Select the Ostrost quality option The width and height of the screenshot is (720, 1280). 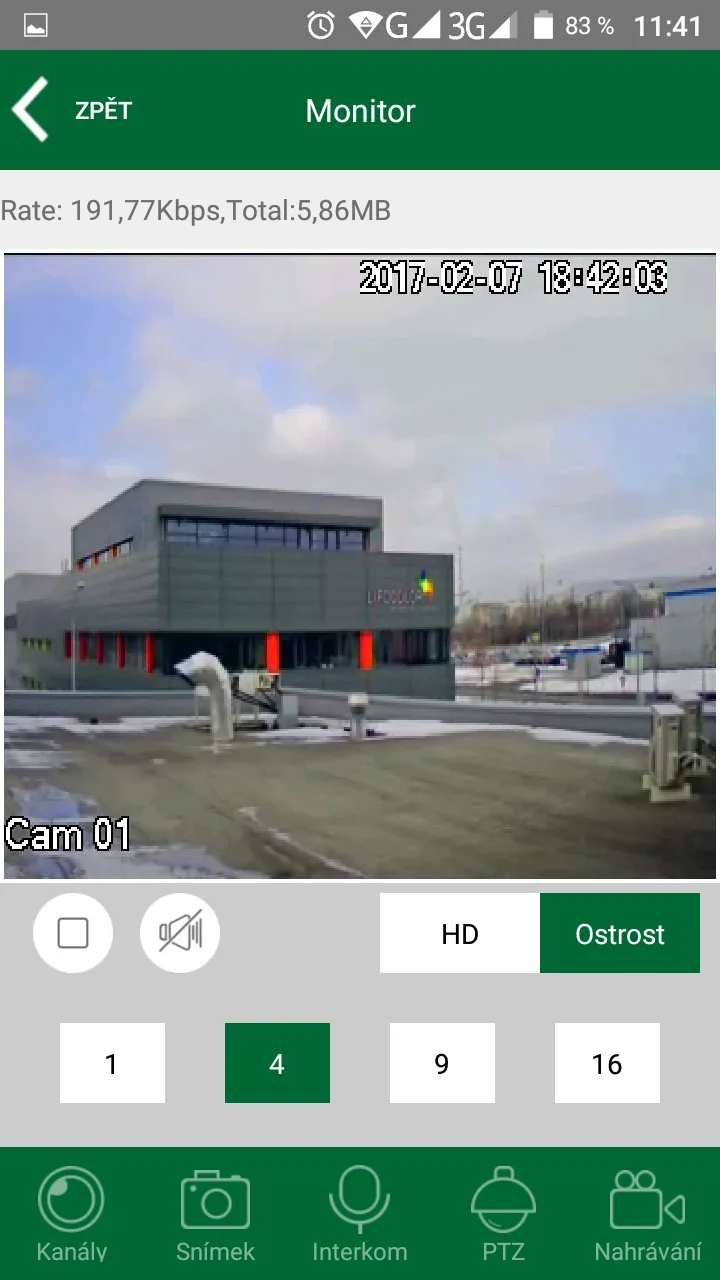pyautogui.click(x=620, y=934)
